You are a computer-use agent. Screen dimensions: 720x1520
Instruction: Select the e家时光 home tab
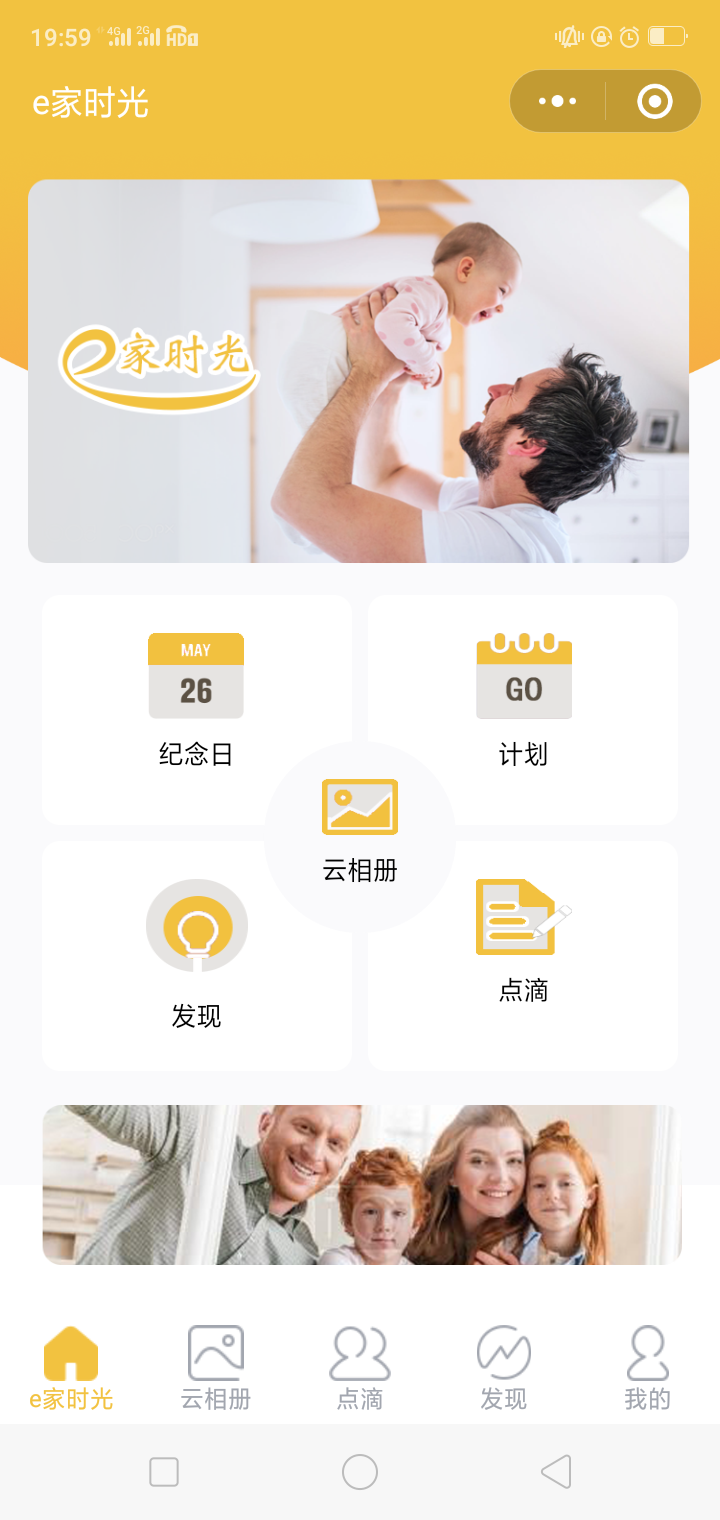pyautogui.click(x=71, y=1368)
